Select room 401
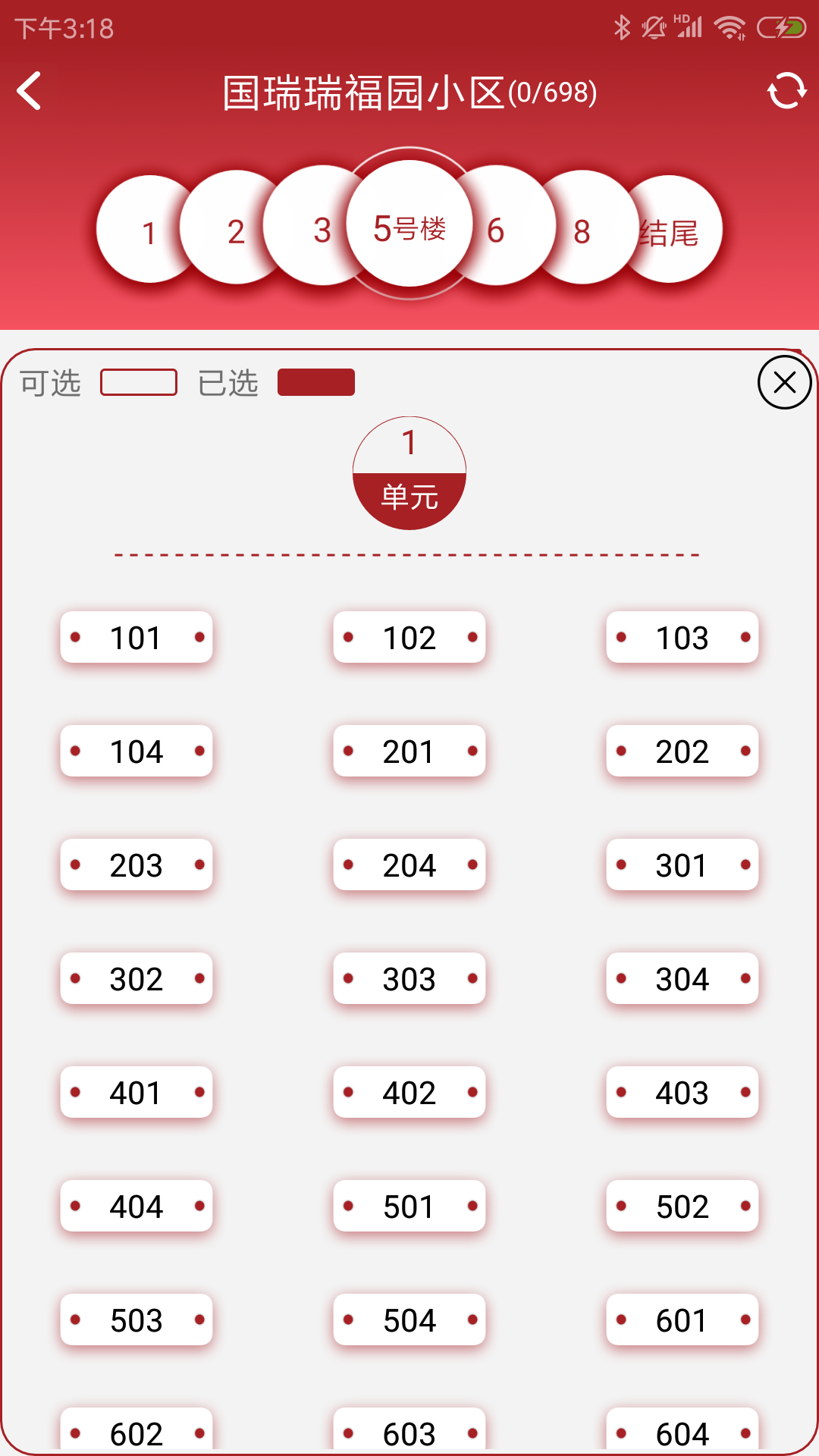 (x=136, y=1093)
